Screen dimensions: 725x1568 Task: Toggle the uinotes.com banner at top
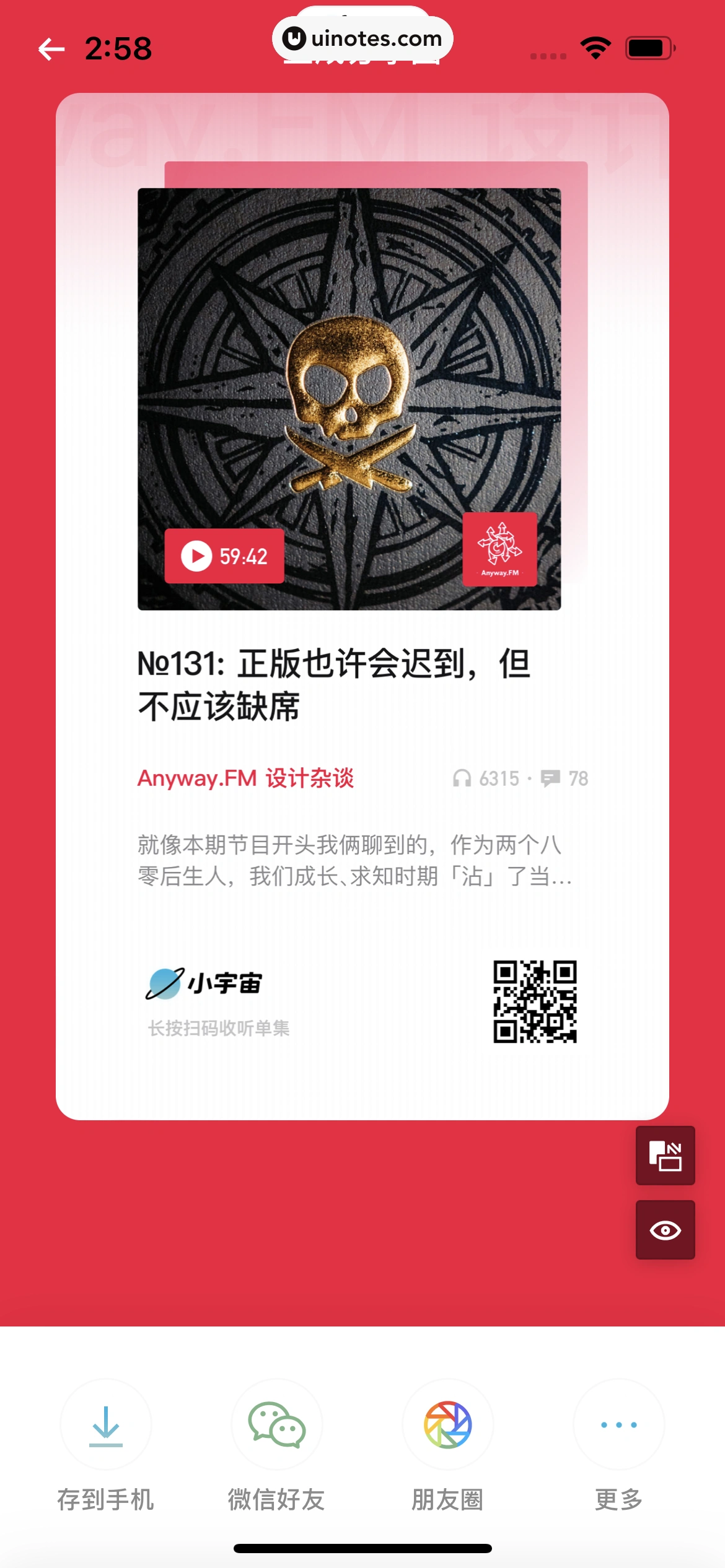coord(362,38)
